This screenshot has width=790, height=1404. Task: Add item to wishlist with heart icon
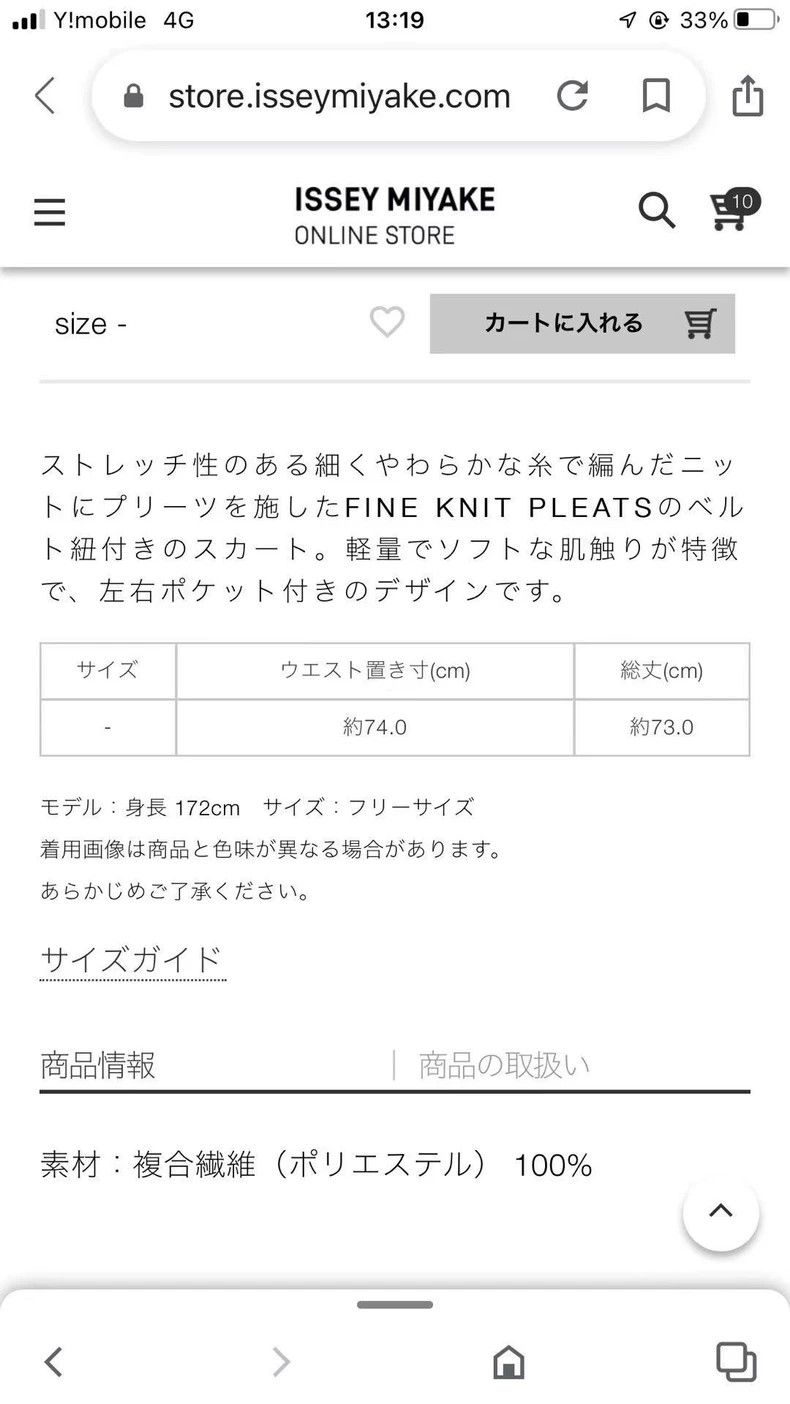(x=387, y=322)
